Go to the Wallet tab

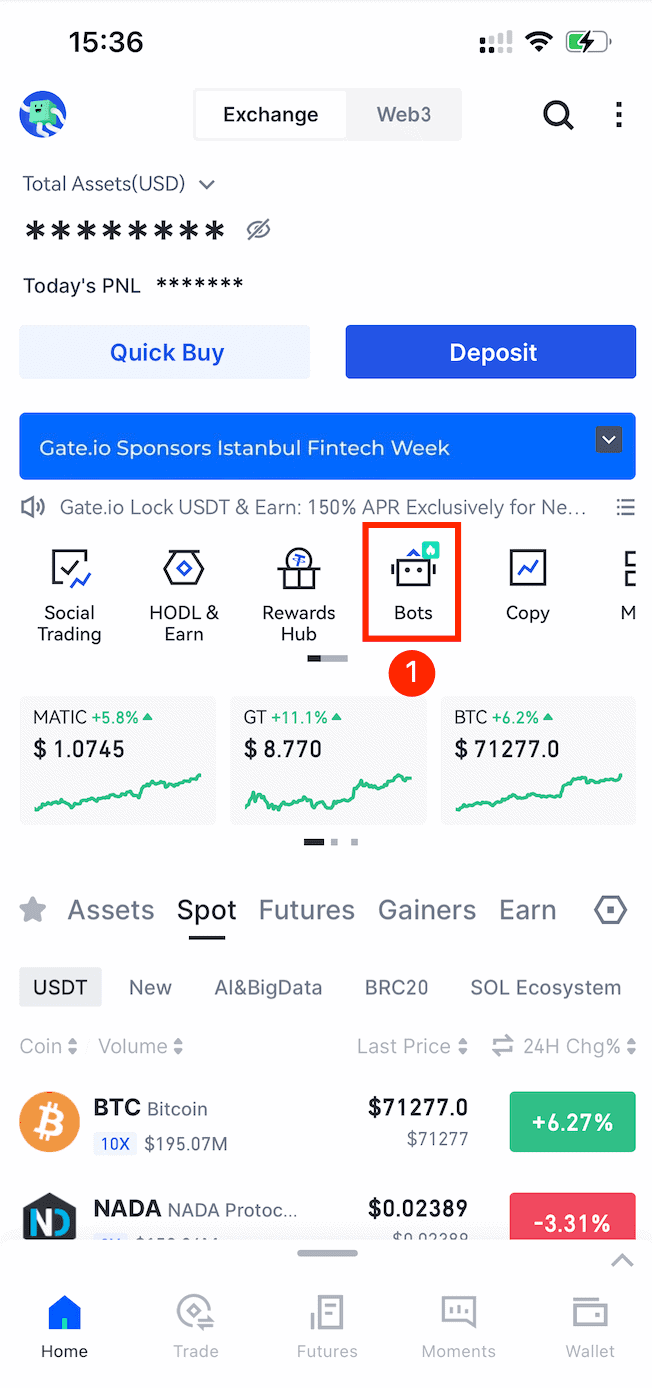[590, 1326]
